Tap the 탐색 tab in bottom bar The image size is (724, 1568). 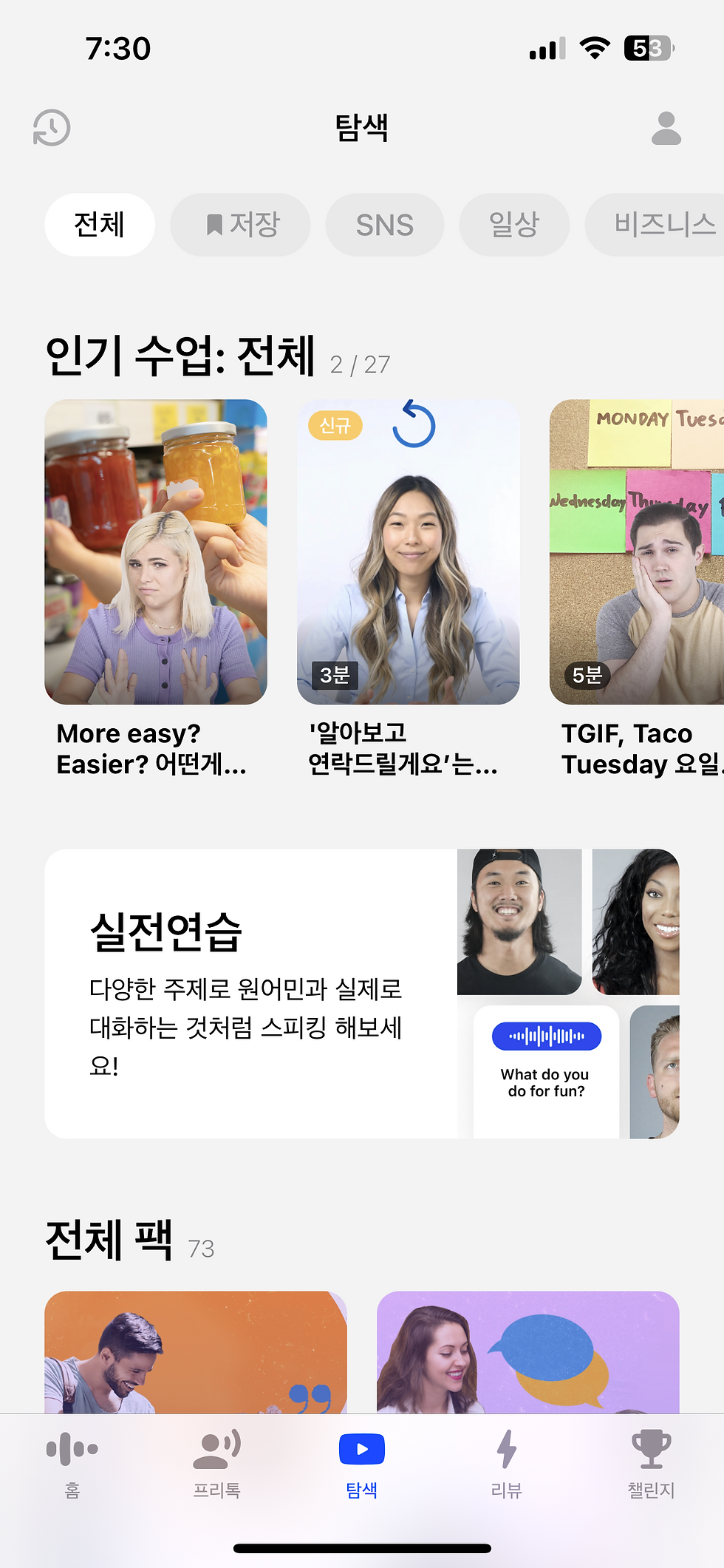361,1463
